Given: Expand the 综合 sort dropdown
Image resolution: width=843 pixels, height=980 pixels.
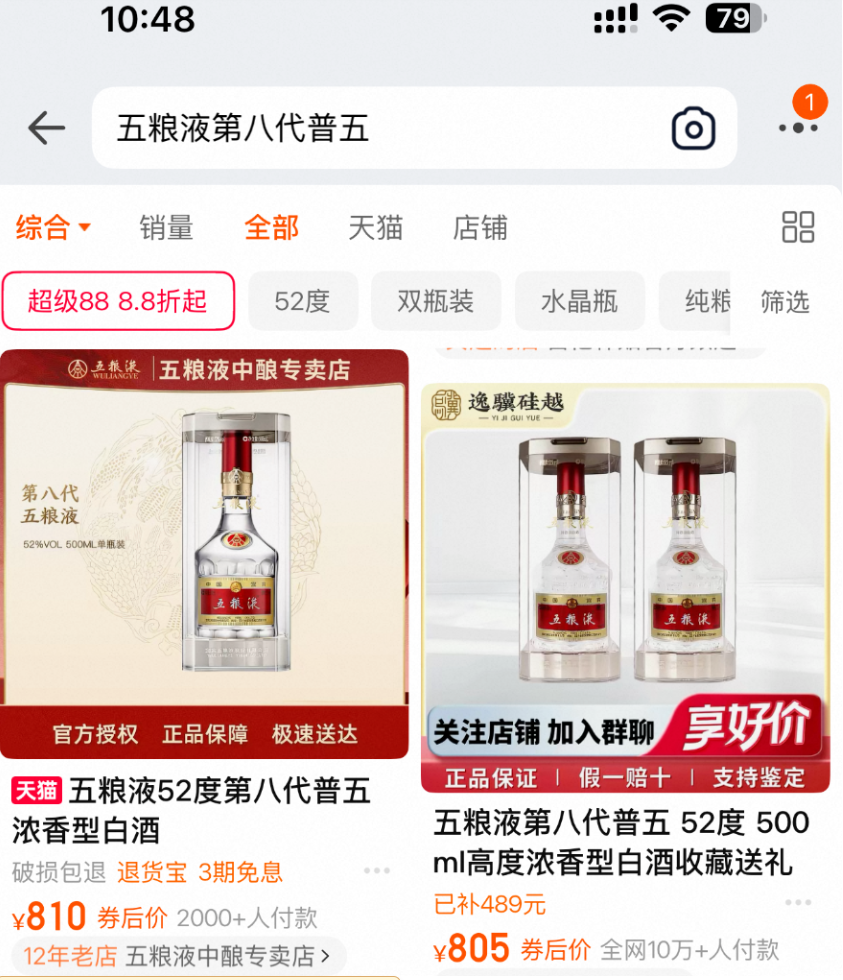Looking at the screenshot, I should 53,227.
